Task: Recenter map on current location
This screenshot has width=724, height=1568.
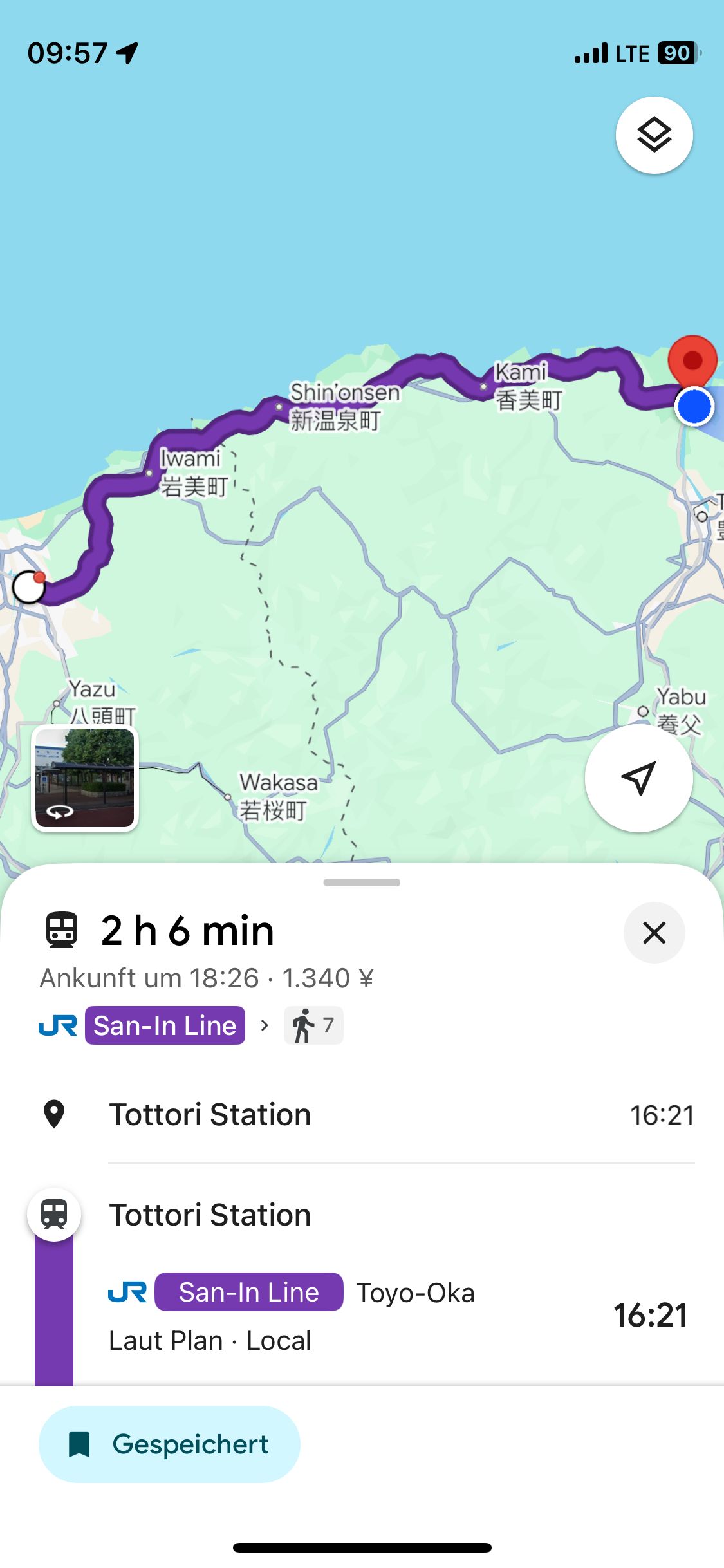Action: 638,778
